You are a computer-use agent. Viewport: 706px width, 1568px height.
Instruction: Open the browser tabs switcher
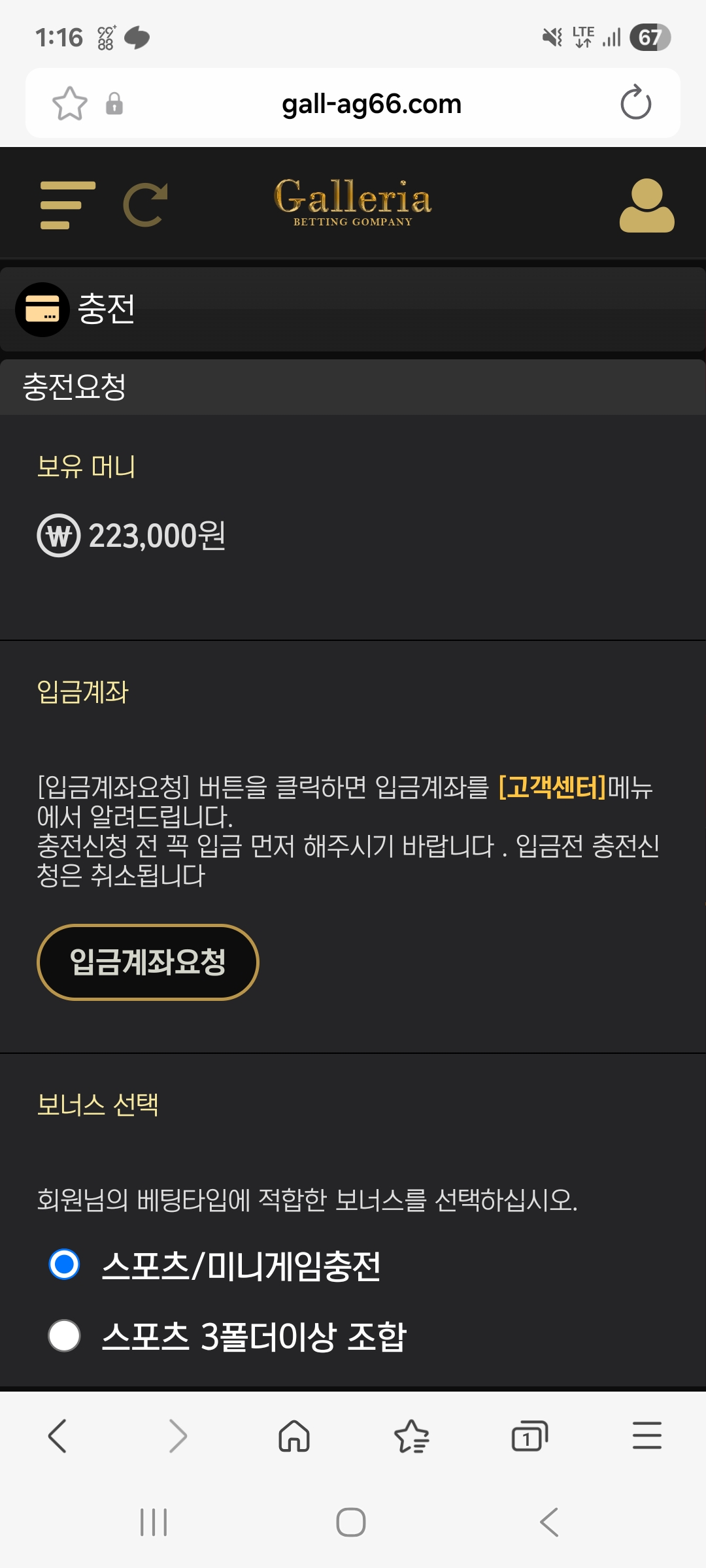click(x=529, y=1435)
